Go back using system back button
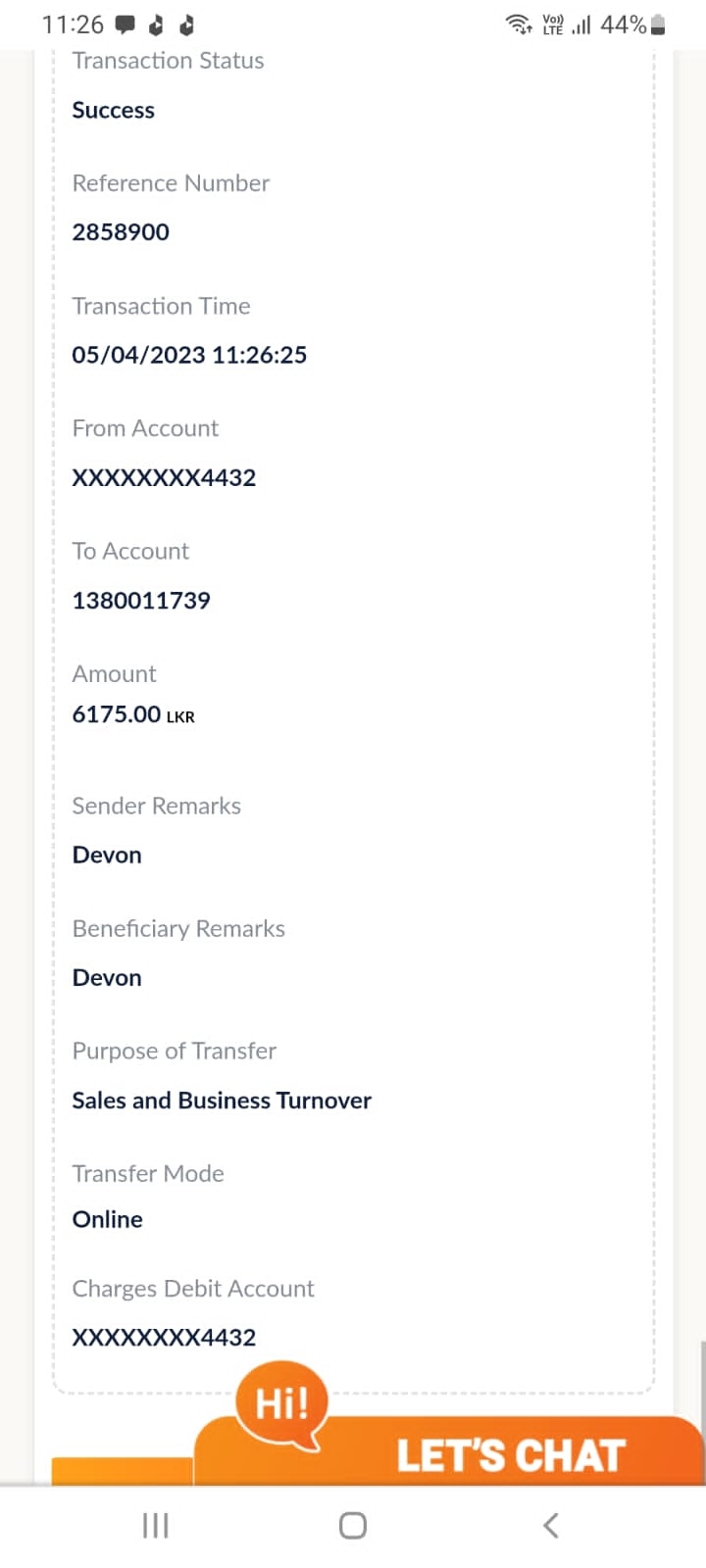706x1568 pixels. click(550, 1525)
